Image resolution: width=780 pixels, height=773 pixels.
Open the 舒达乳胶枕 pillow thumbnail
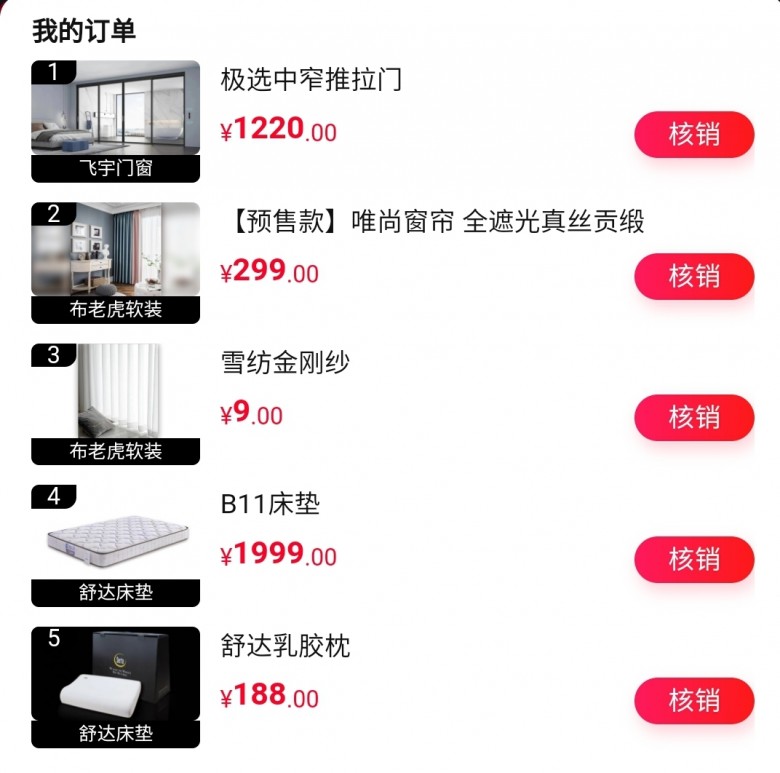coord(116,676)
